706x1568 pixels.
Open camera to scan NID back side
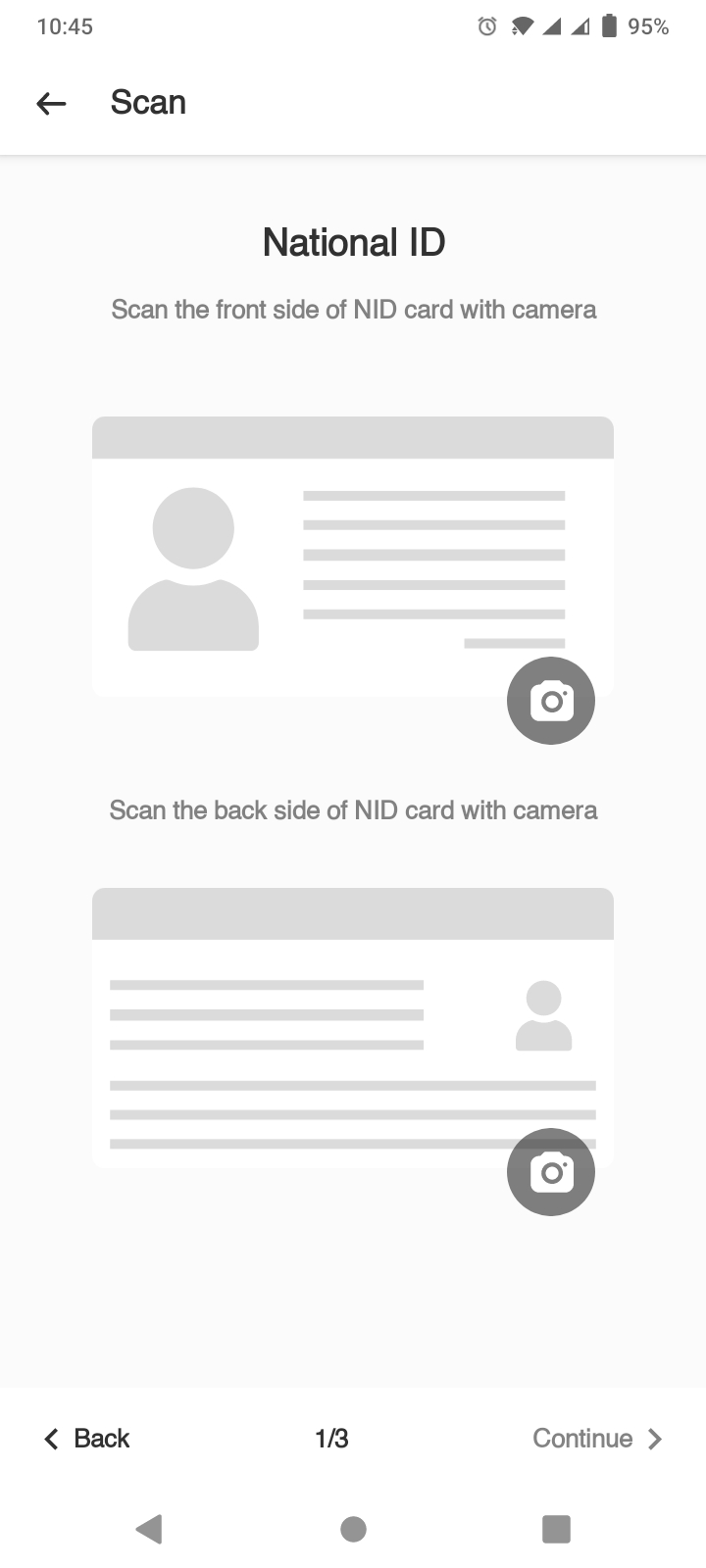tap(550, 1172)
